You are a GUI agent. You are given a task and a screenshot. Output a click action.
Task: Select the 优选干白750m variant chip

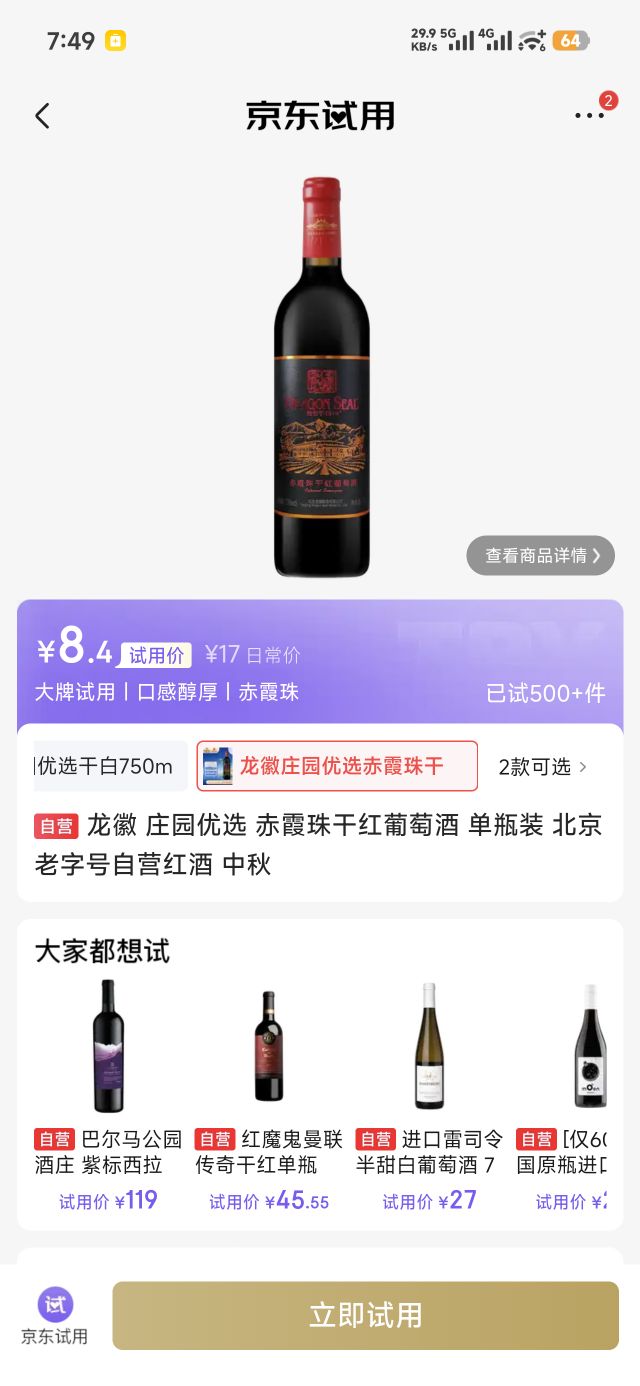(110, 766)
